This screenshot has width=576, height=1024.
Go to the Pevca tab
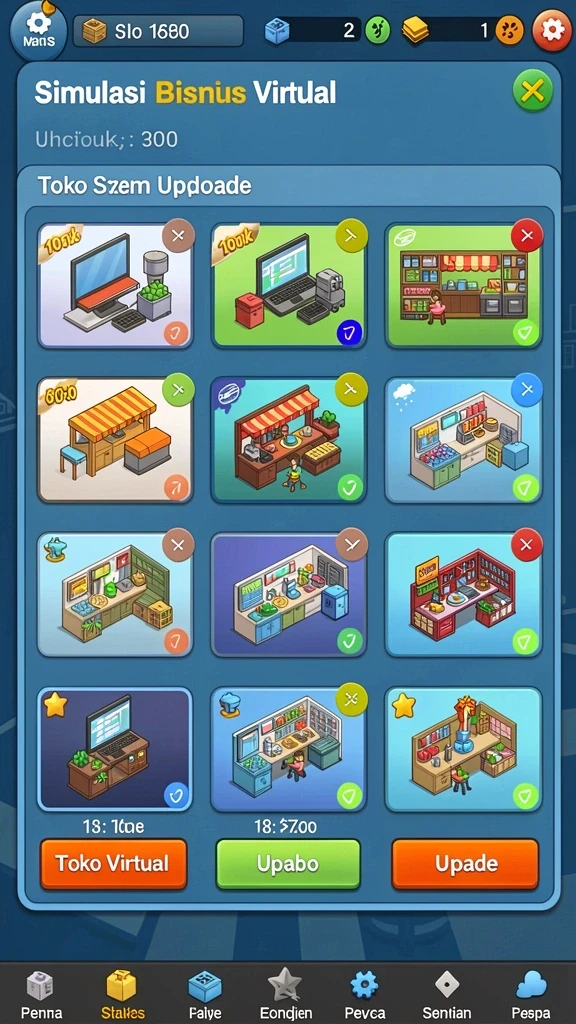[x=364, y=995]
